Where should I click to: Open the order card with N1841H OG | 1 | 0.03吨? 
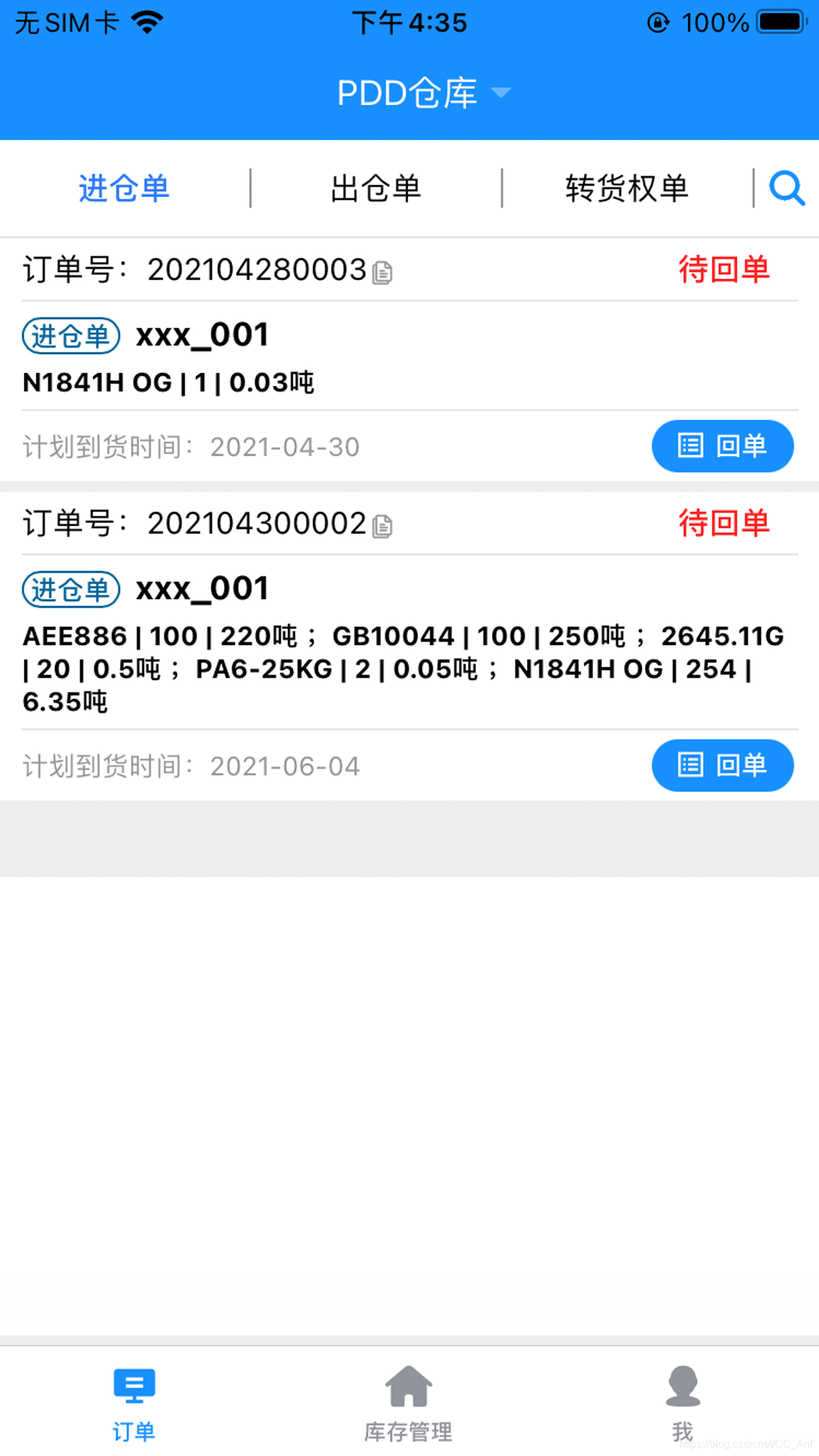[409, 359]
